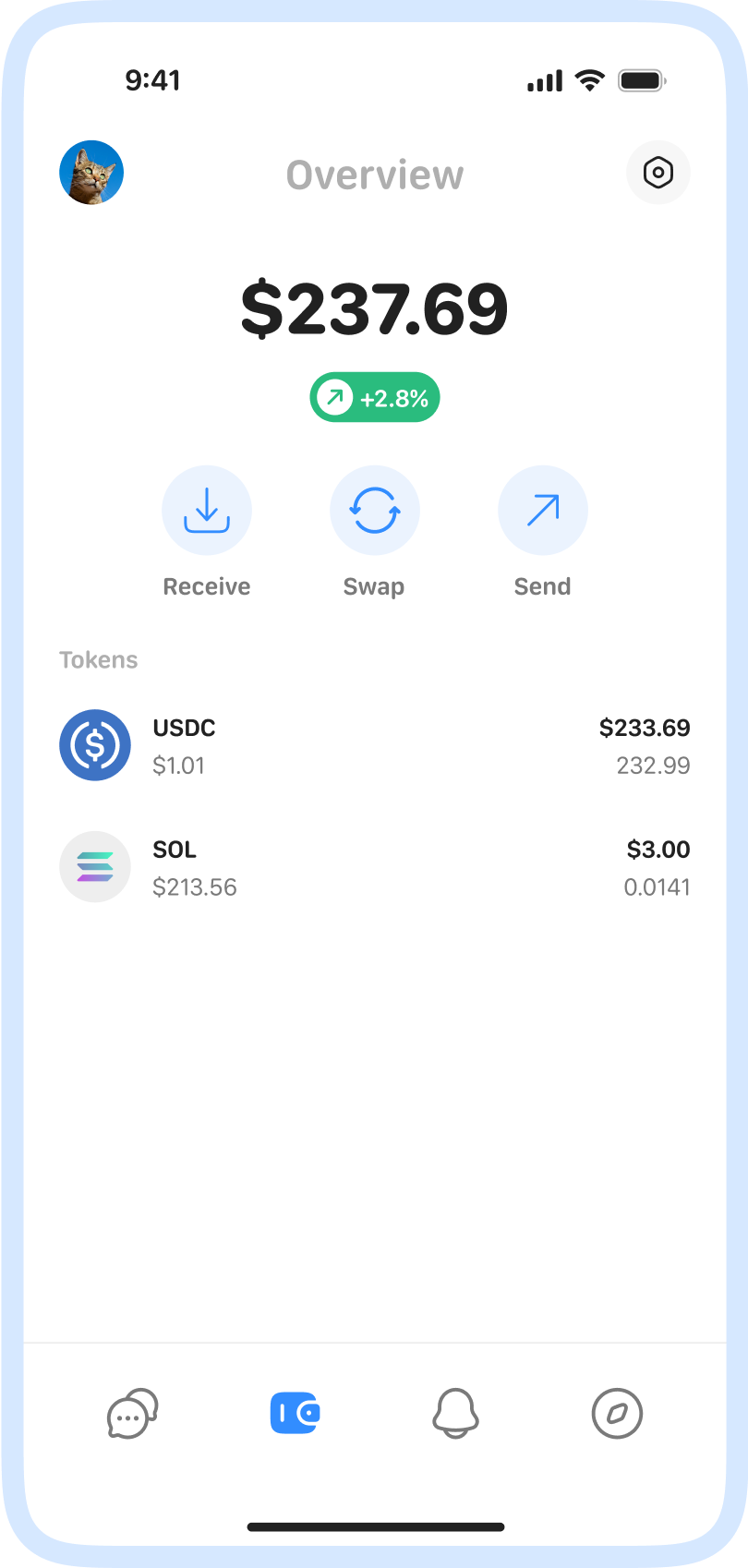The width and height of the screenshot is (748, 1568).
Task: Open the Swap action
Action: pos(374,511)
